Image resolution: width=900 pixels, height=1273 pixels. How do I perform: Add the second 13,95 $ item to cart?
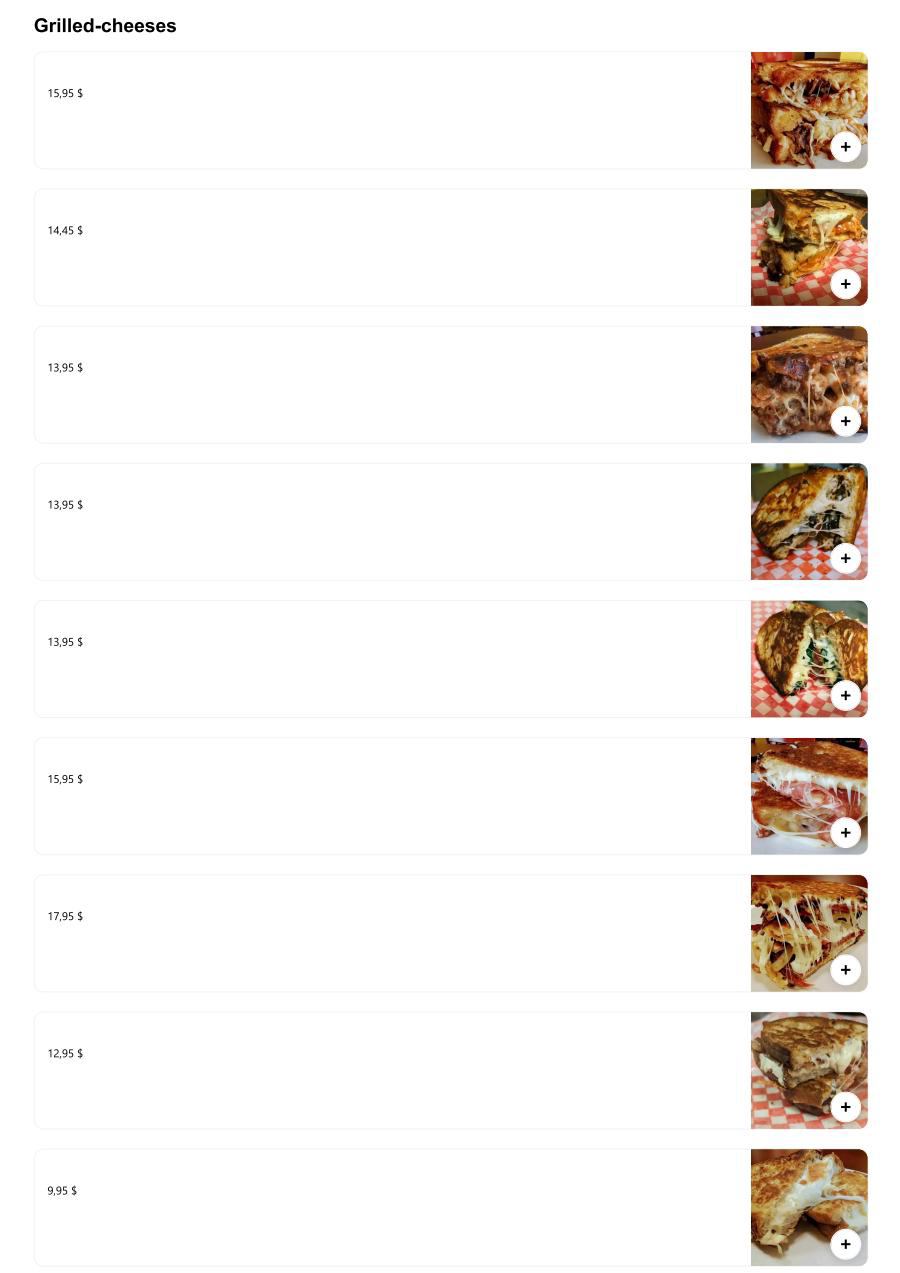845,557
